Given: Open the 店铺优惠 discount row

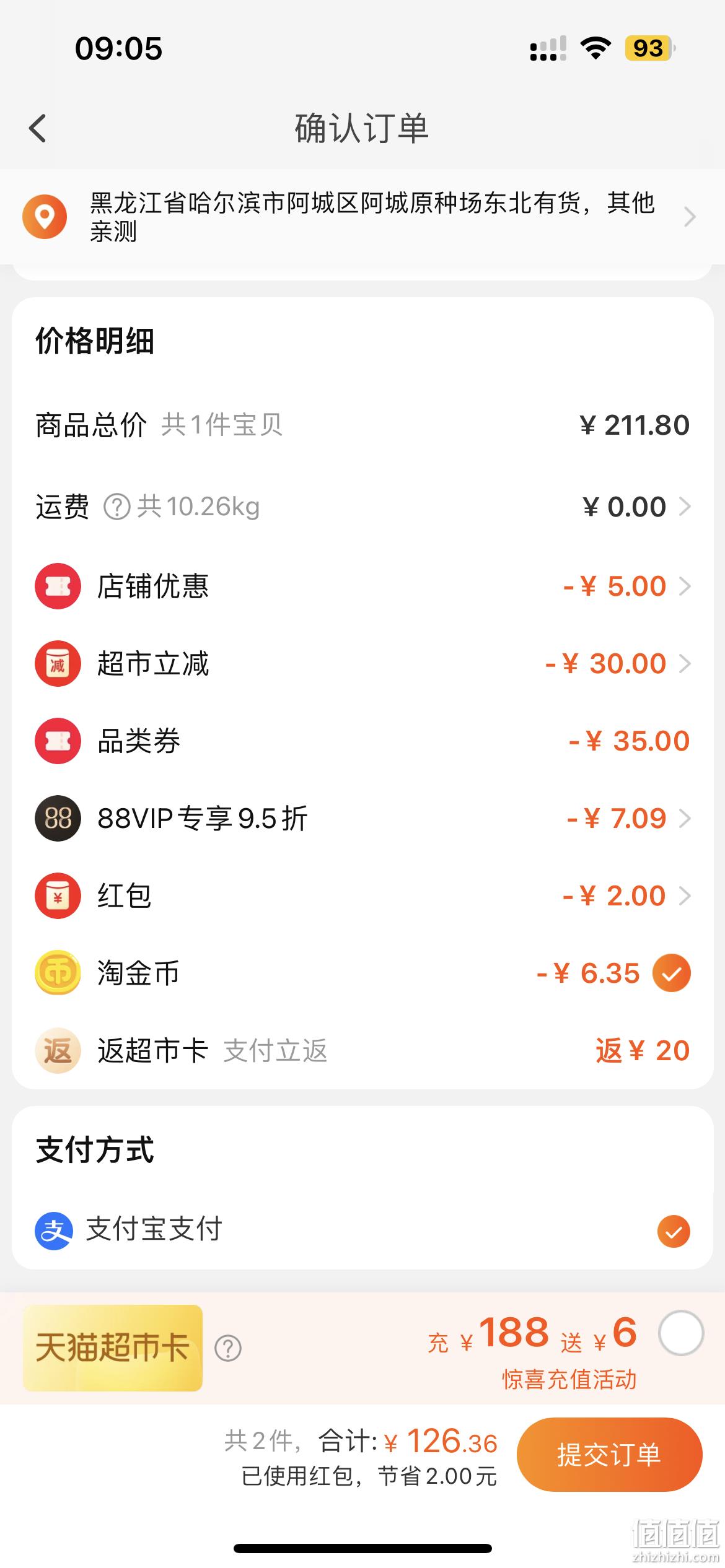Looking at the screenshot, I should tap(362, 586).
